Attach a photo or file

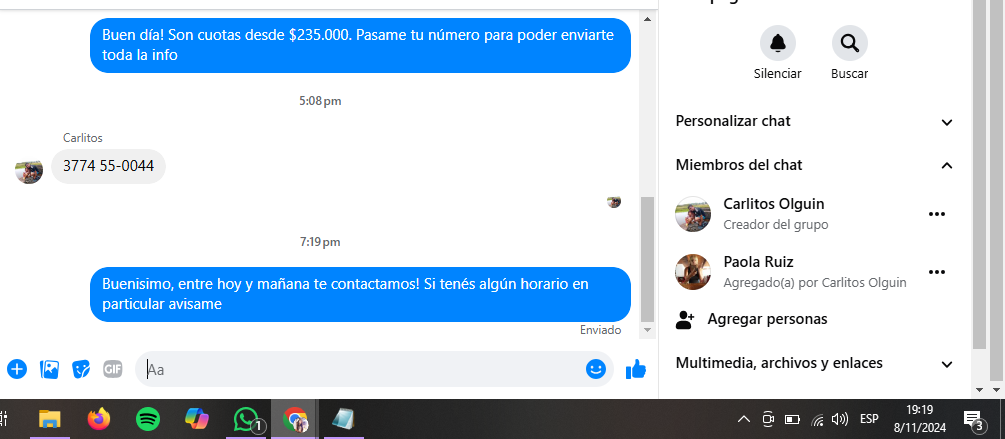coord(49,369)
